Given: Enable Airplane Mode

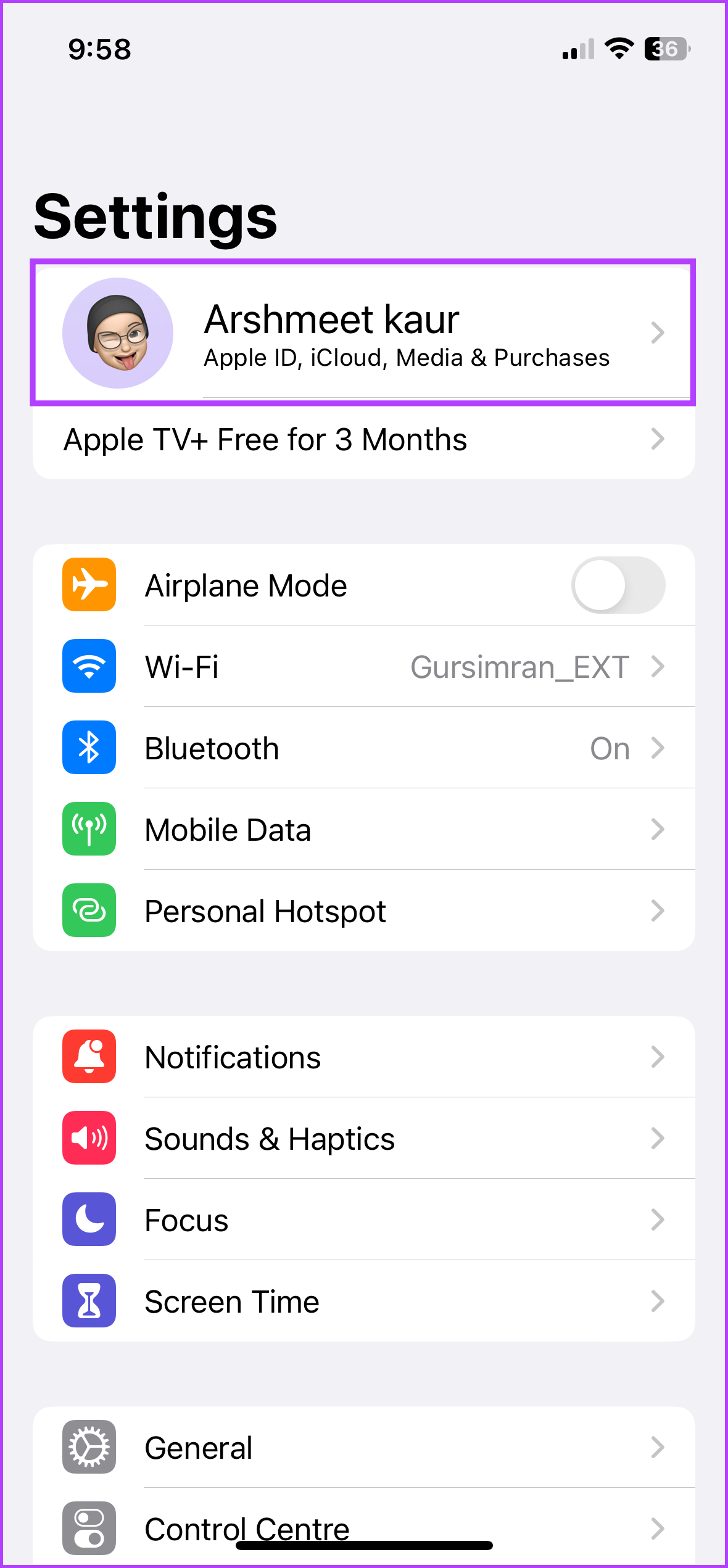Looking at the screenshot, I should tap(618, 585).
